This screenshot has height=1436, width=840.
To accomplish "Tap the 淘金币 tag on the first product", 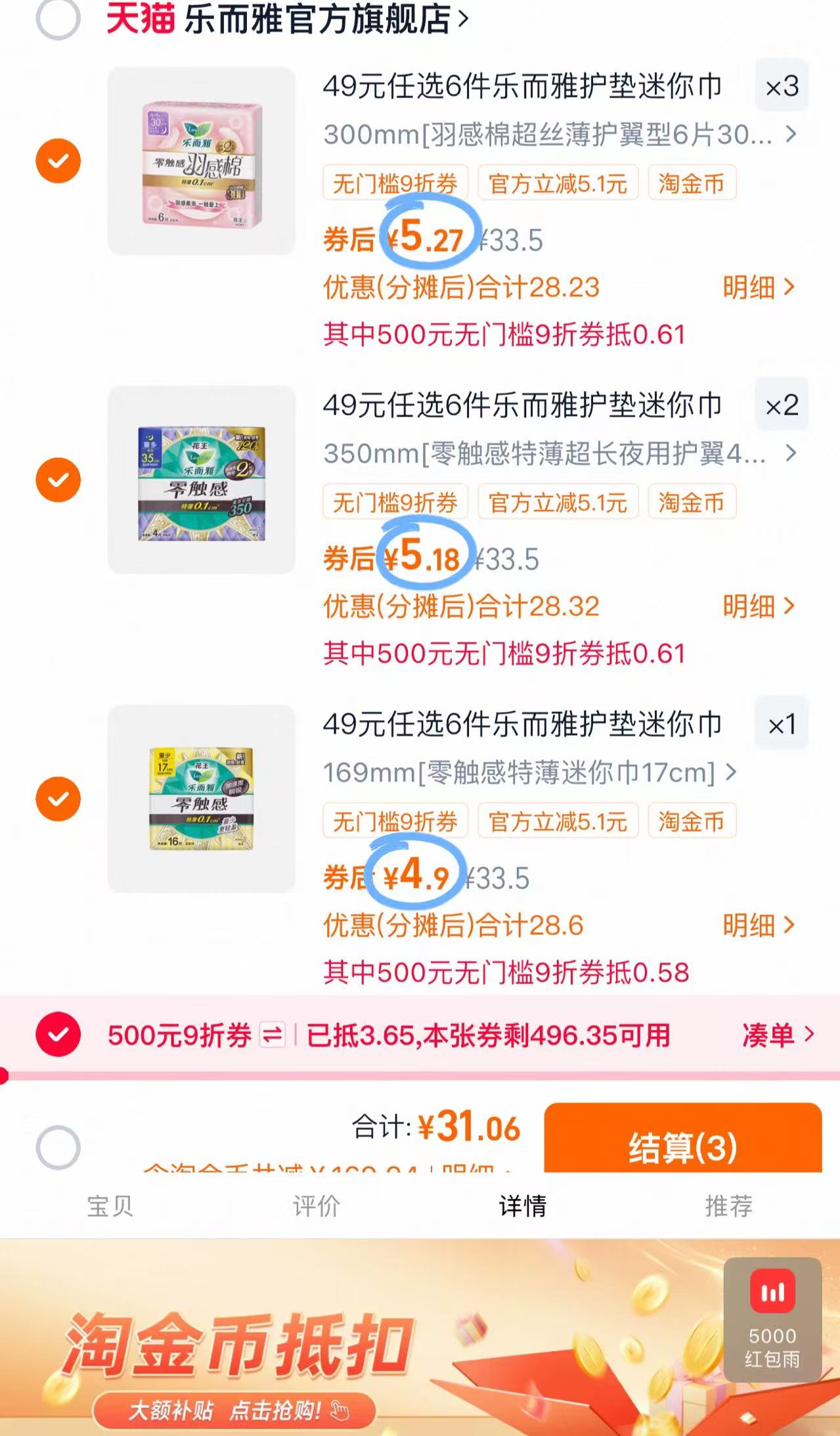I will (x=692, y=184).
